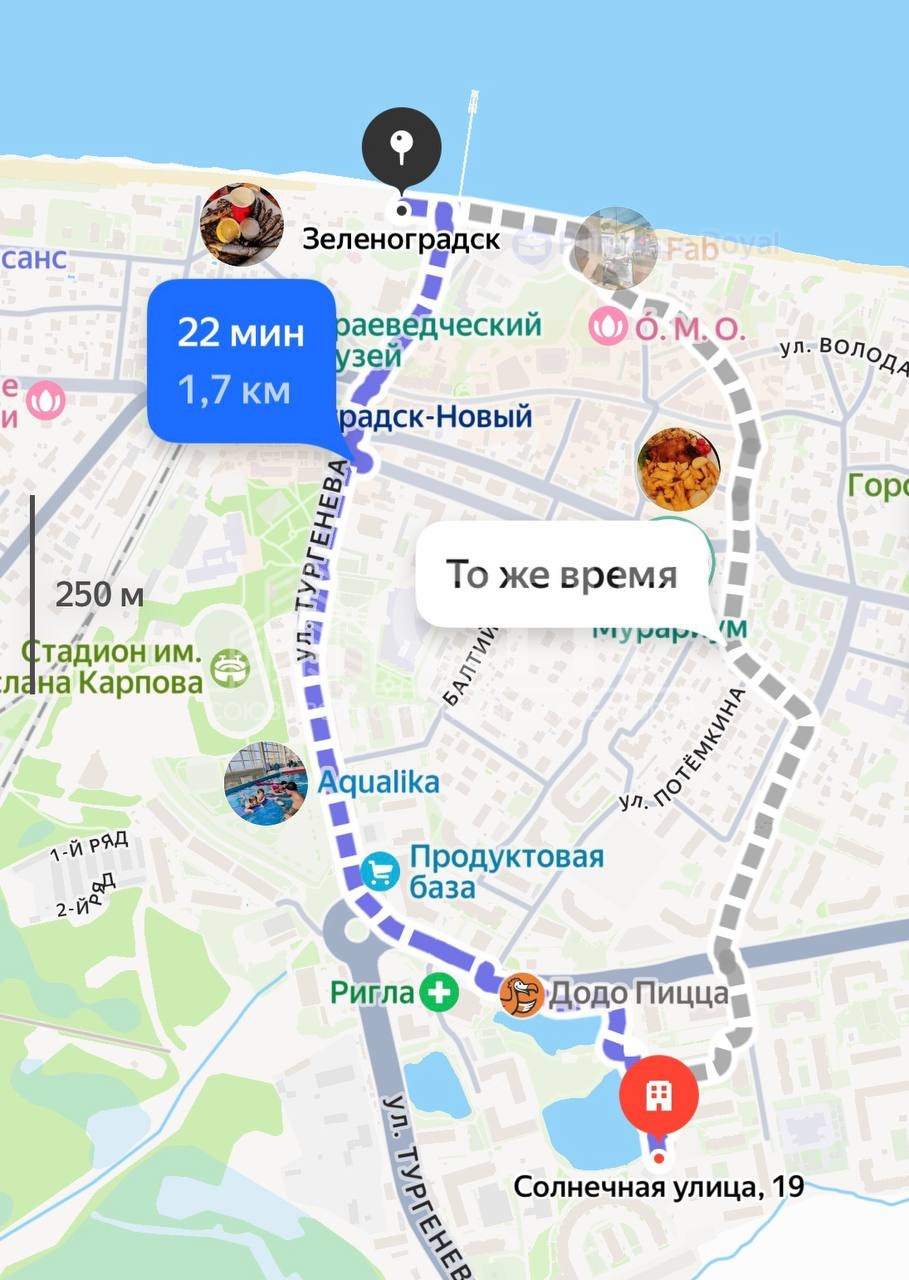The image size is (909, 1280).
Task: Open the Ó. М. О. place marker
Action: 605,327
